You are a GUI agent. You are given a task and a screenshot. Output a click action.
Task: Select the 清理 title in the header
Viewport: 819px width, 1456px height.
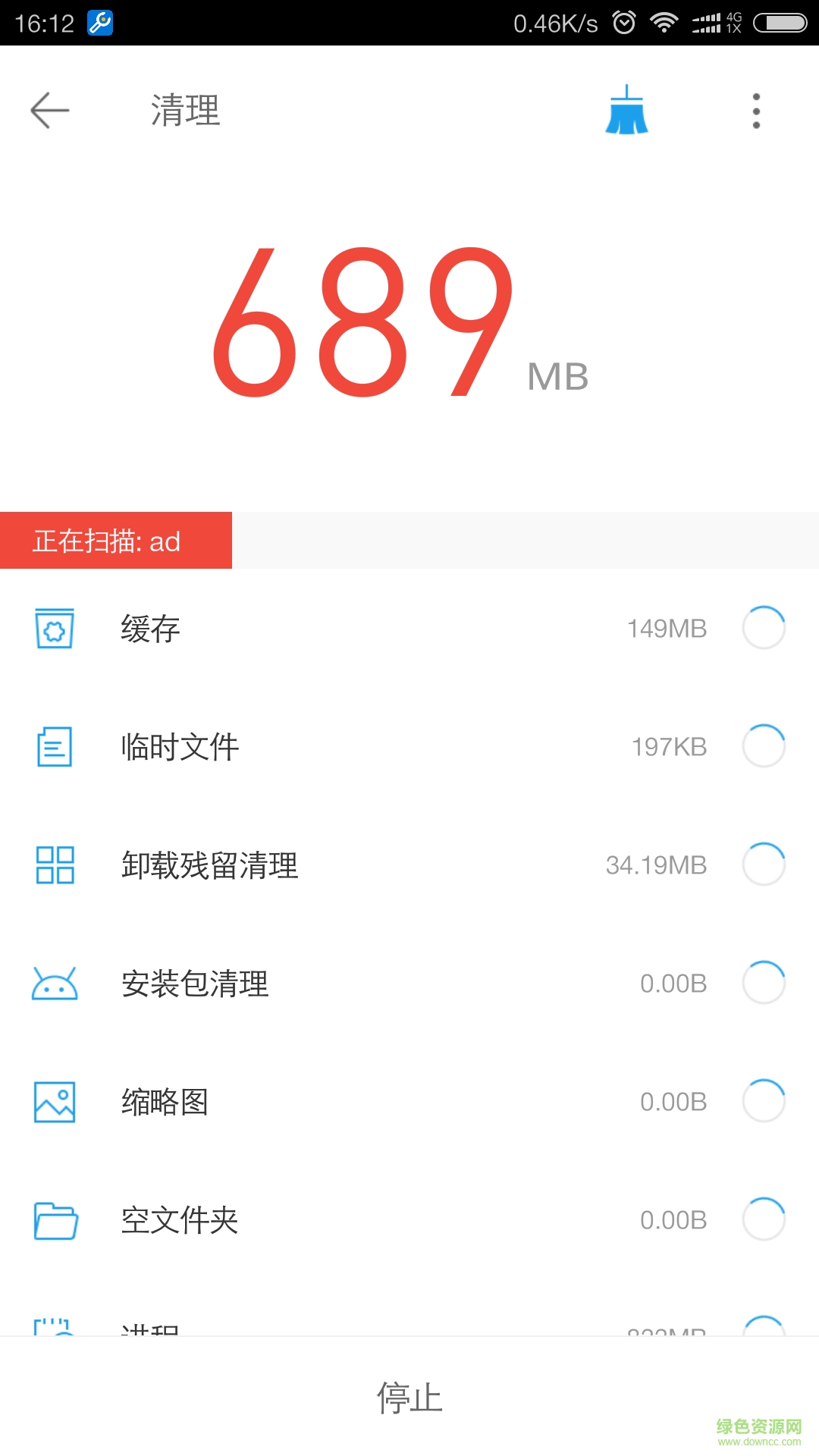(x=184, y=111)
